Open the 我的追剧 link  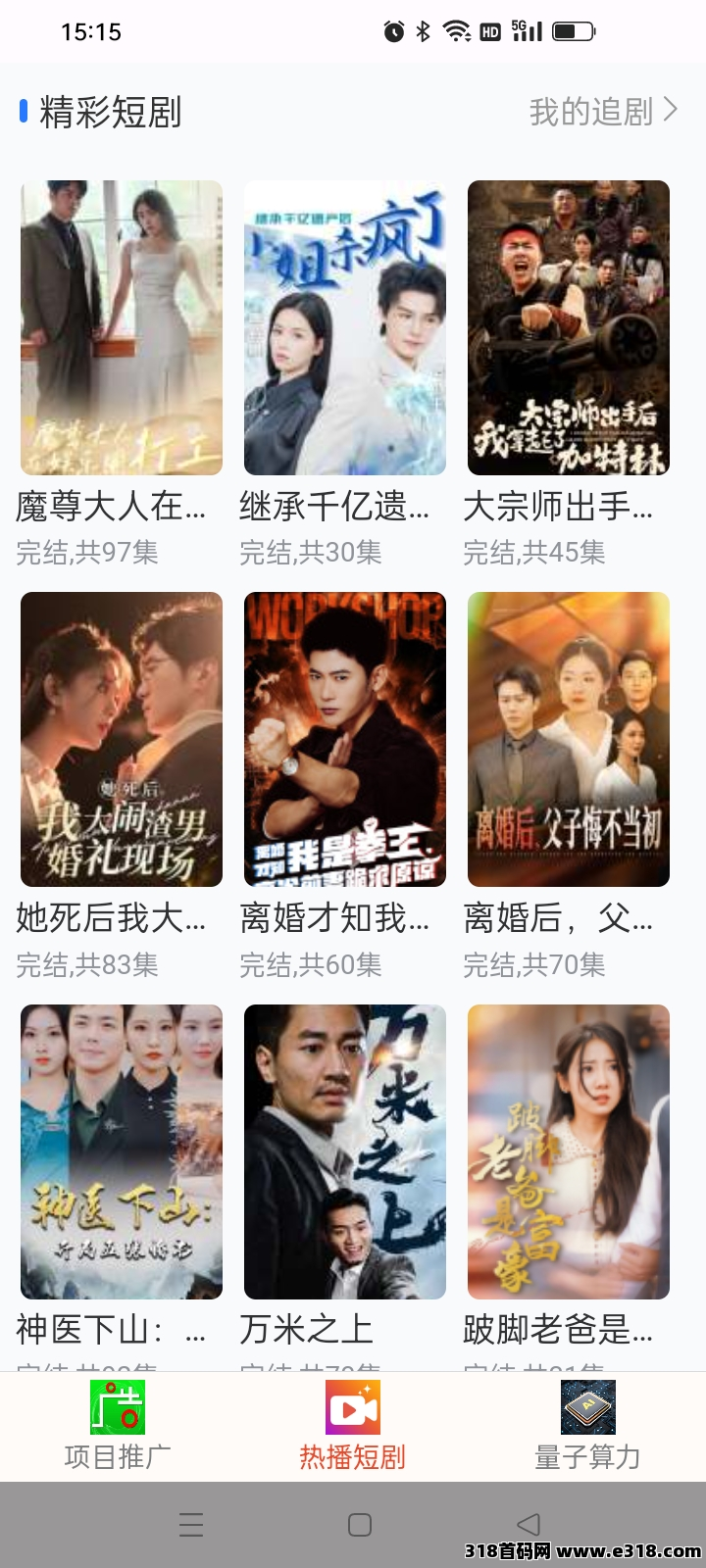point(592,112)
